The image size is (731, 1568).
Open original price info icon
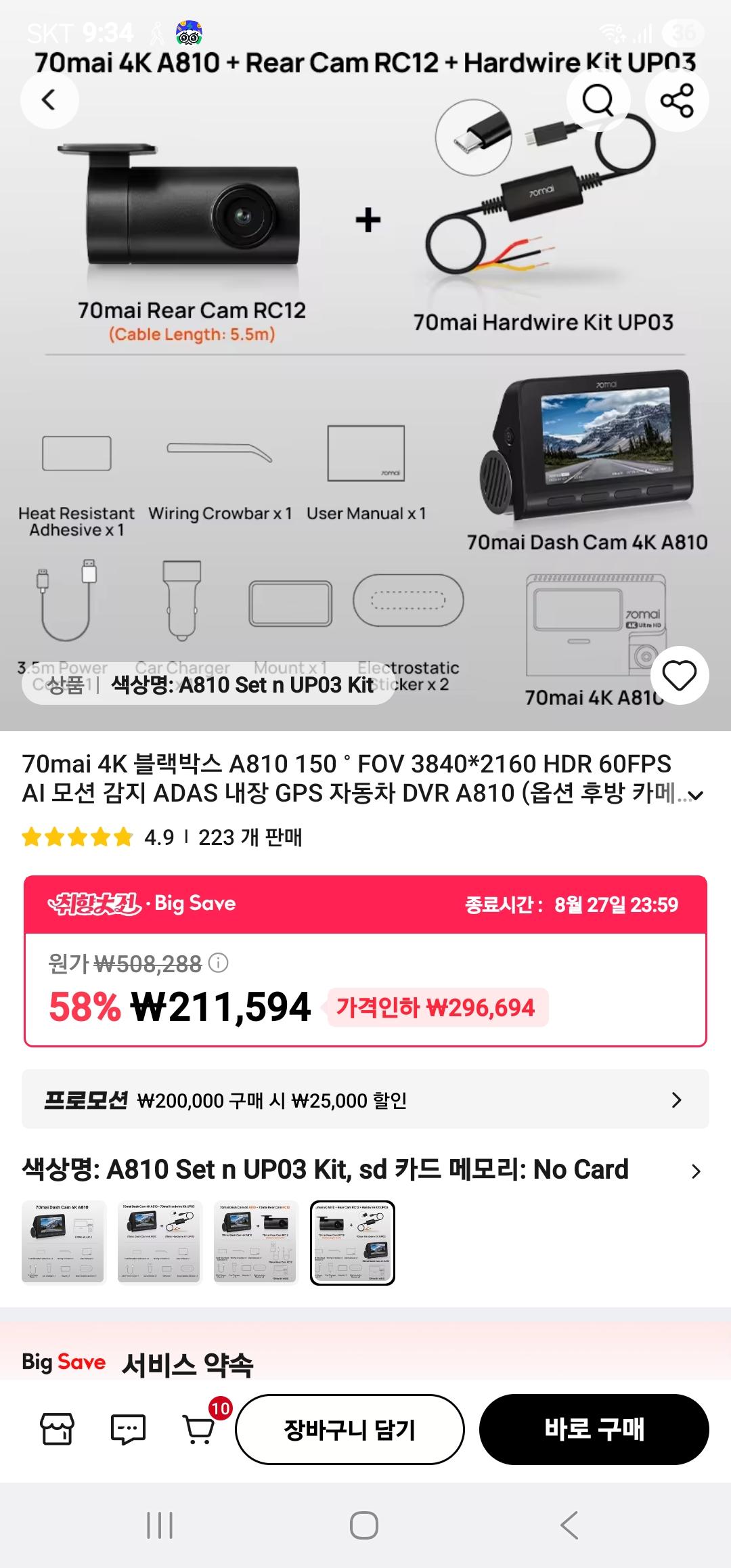click(x=218, y=963)
